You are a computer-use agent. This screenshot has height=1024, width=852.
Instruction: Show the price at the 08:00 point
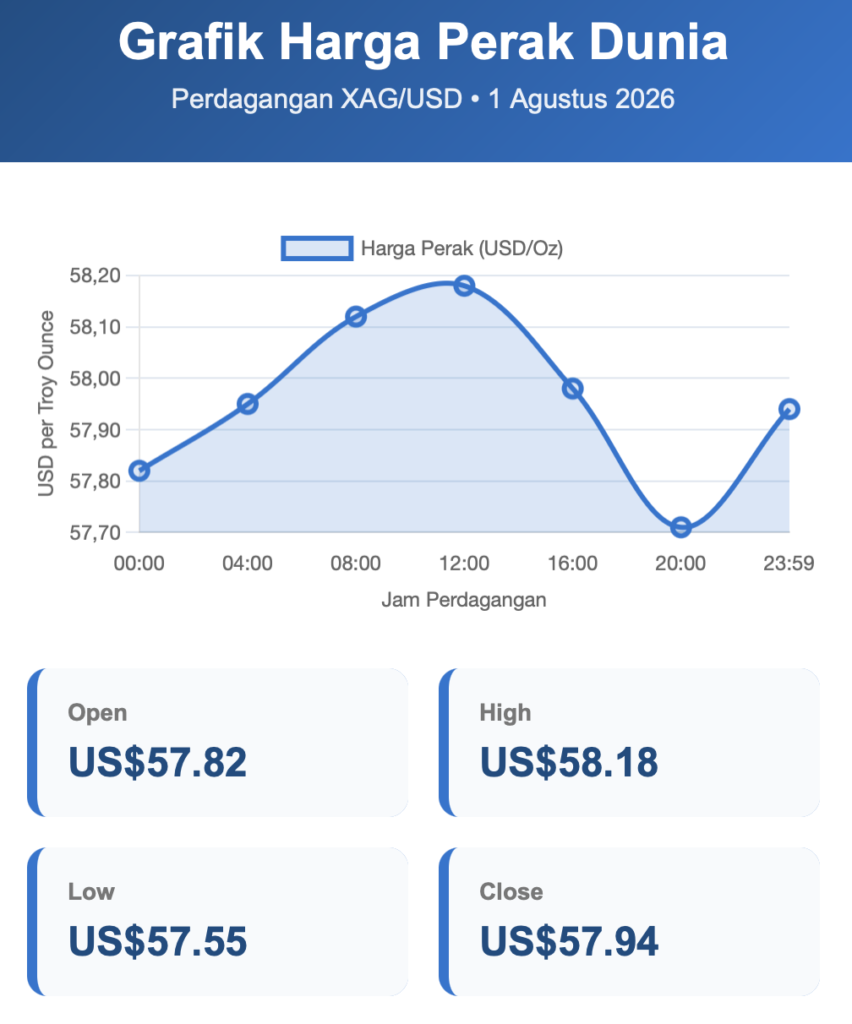click(x=356, y=317)
